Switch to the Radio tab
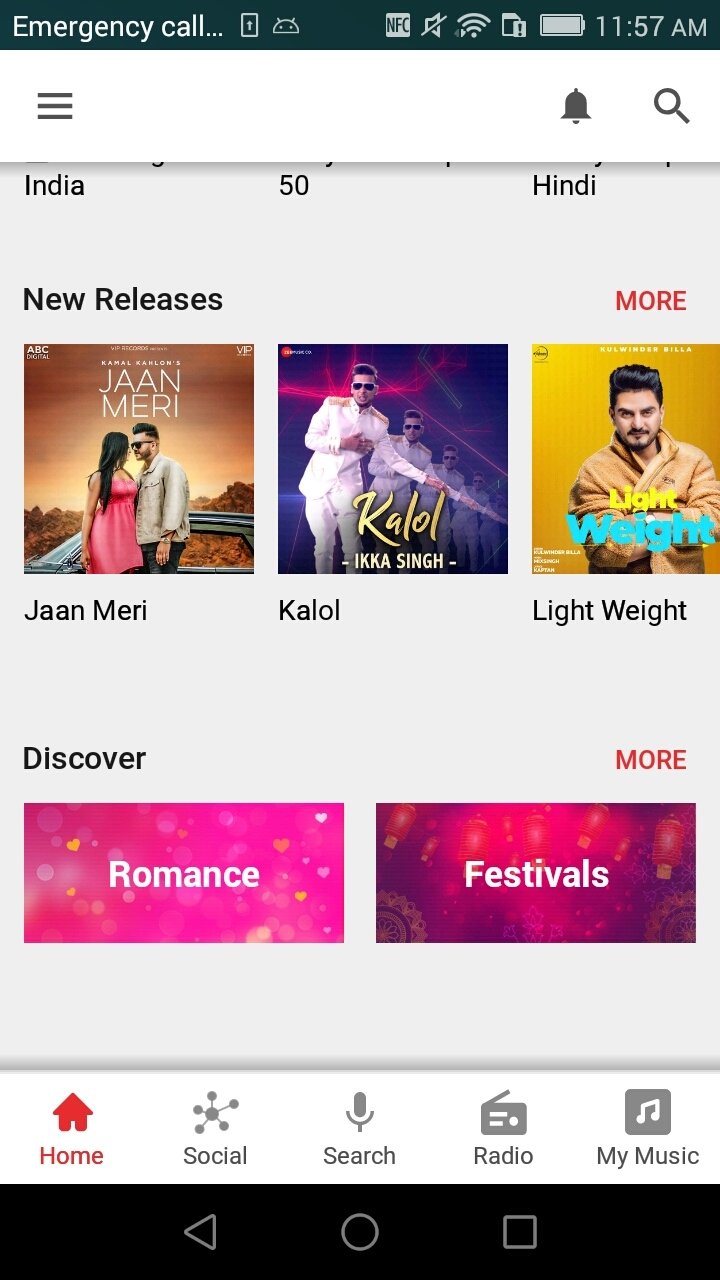The image size is (720, 1280). click(x=503, y=1130)
